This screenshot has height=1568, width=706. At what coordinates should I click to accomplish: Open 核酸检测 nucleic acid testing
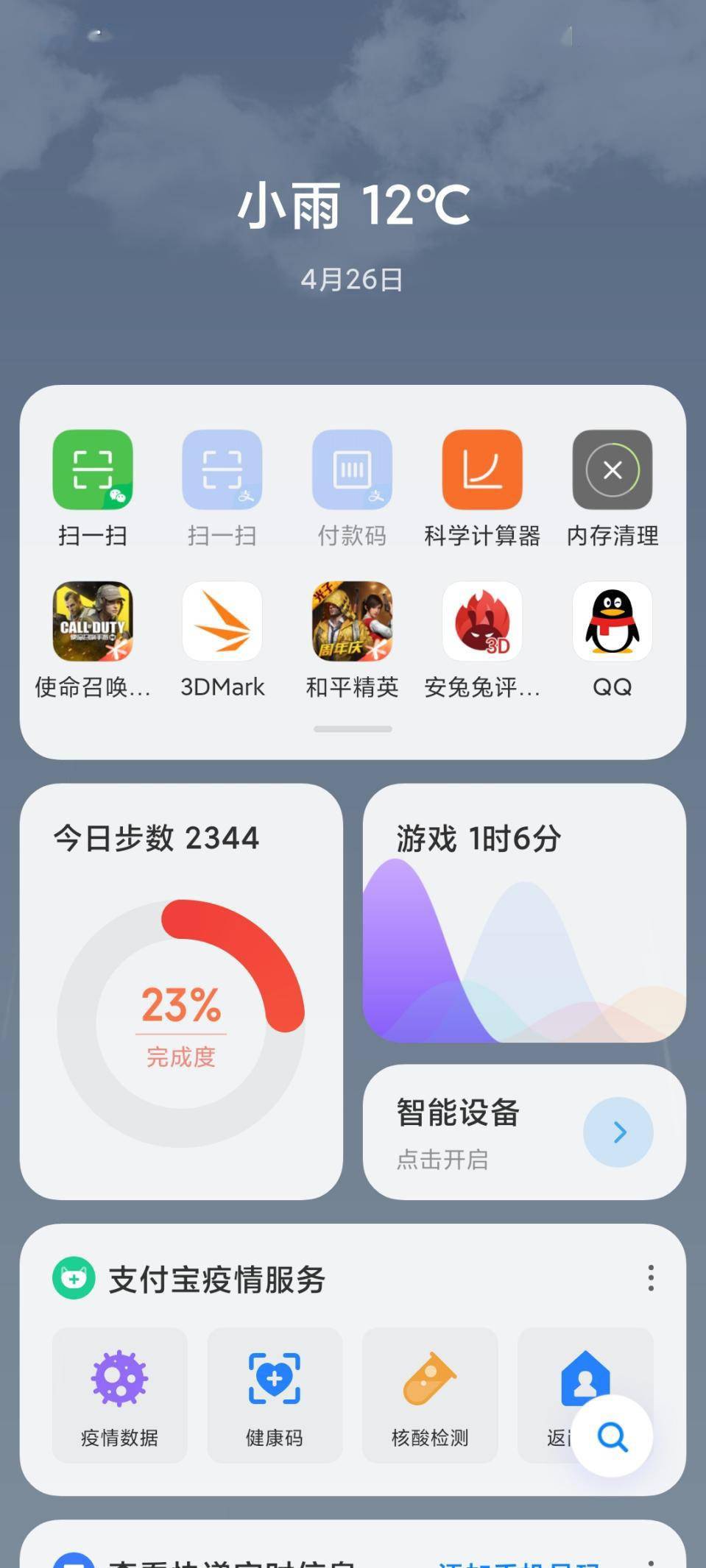[430, 1395]
